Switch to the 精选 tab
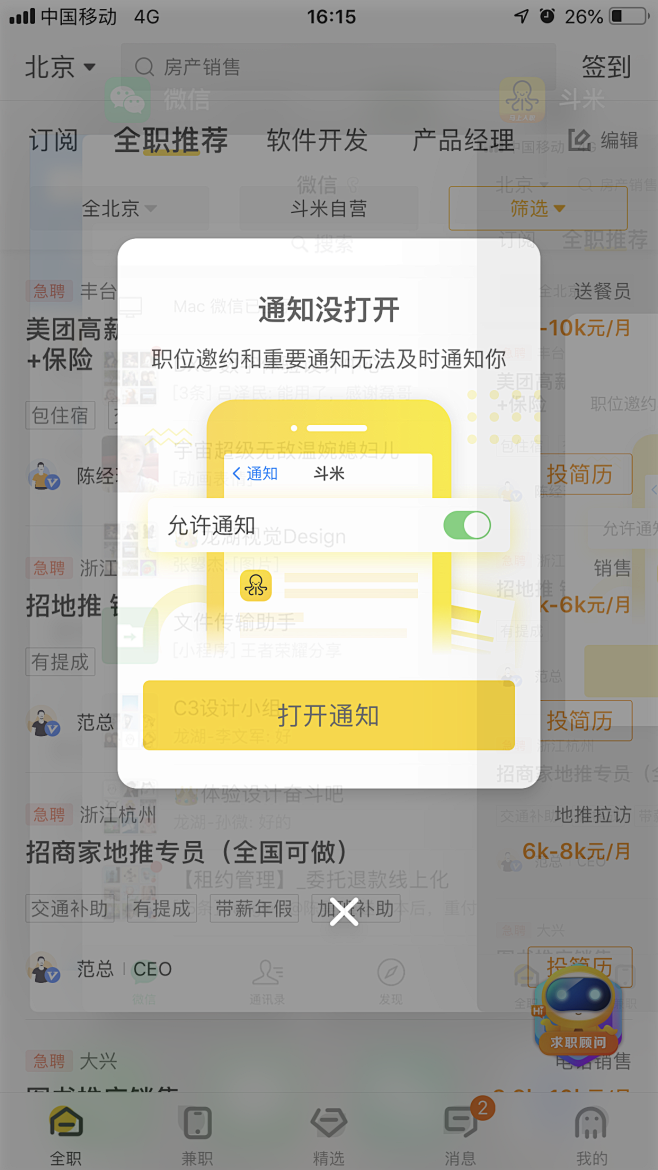The width and height of the screenshot is (658, 1170). point(329,1134)
